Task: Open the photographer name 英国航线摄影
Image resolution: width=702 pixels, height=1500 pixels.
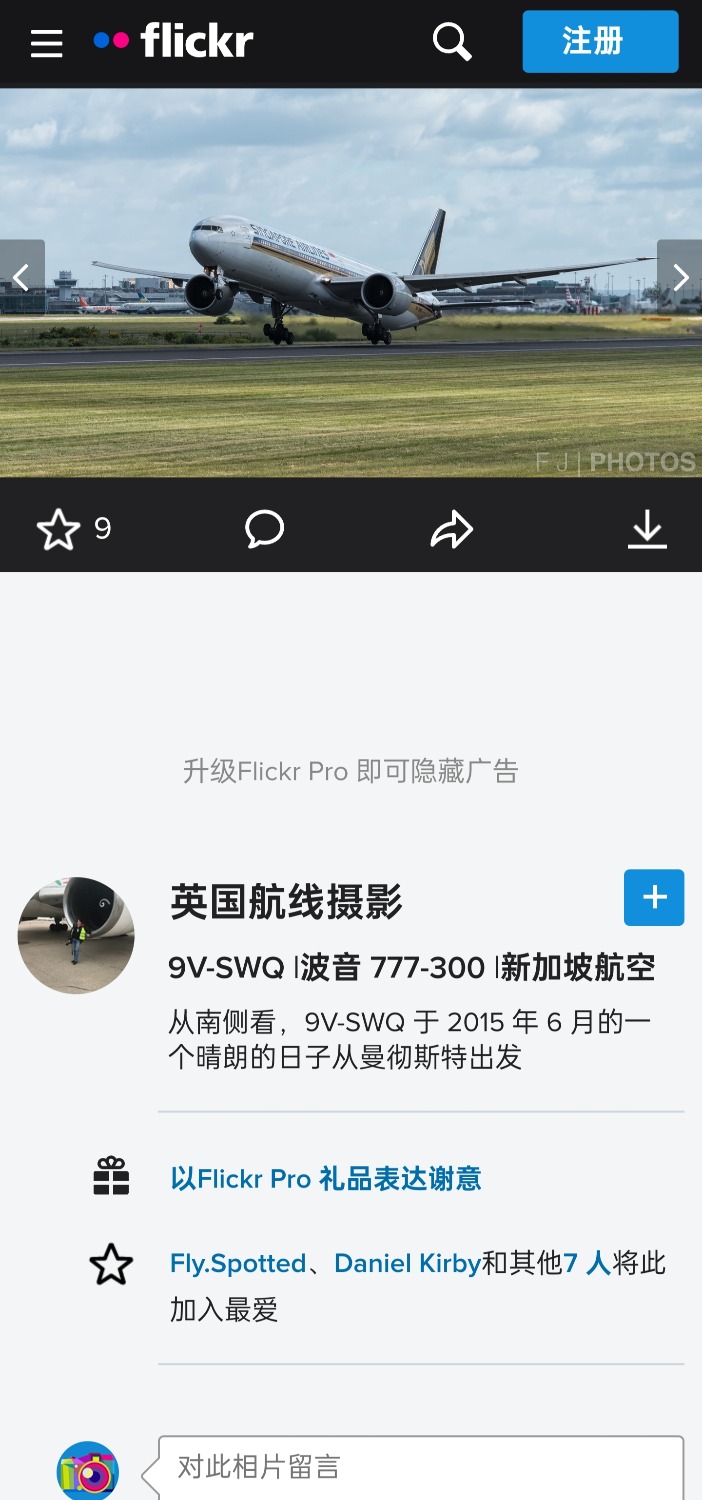Action: click(x=286, y=902)
